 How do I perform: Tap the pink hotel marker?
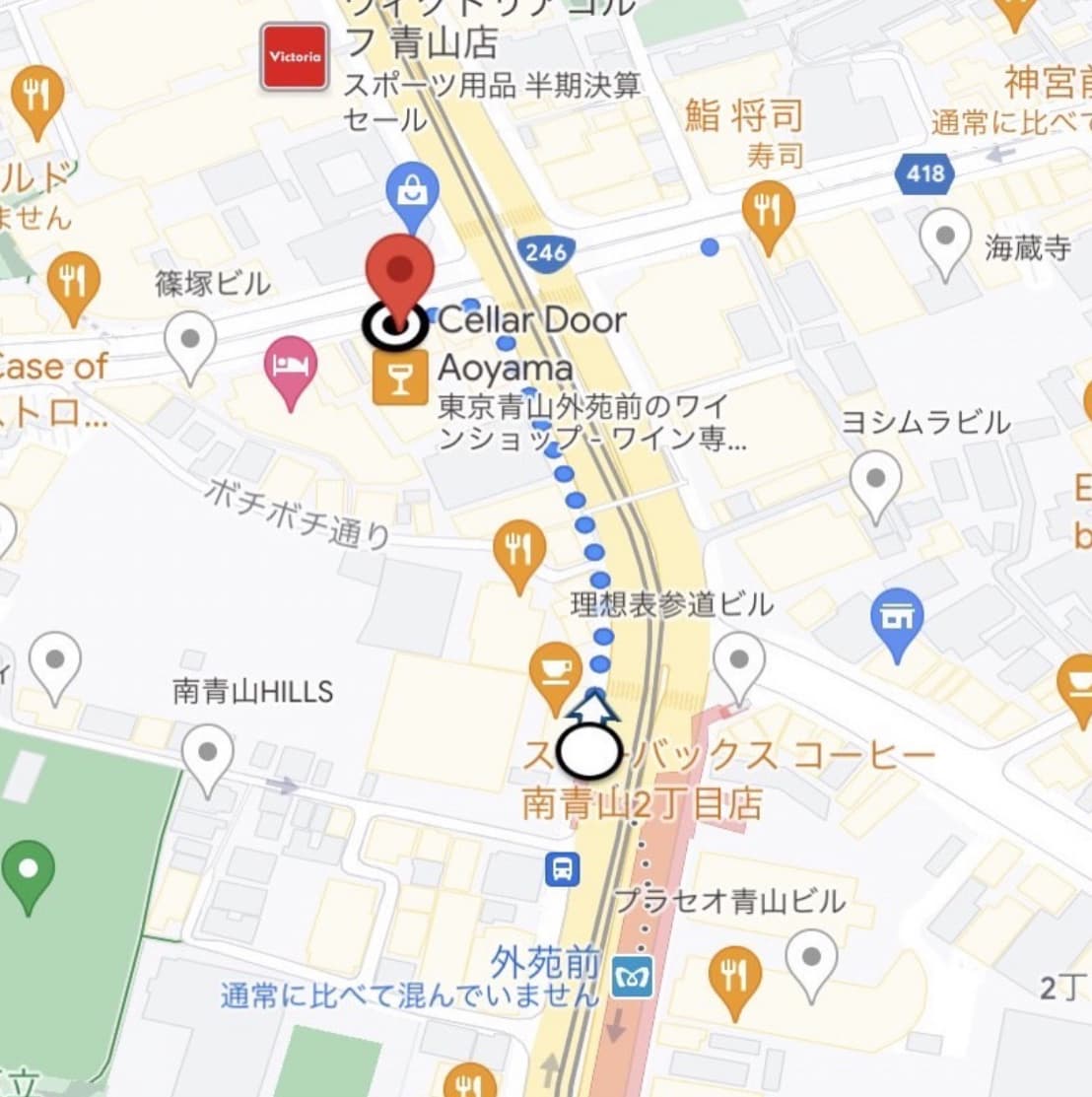pos(291,370)
